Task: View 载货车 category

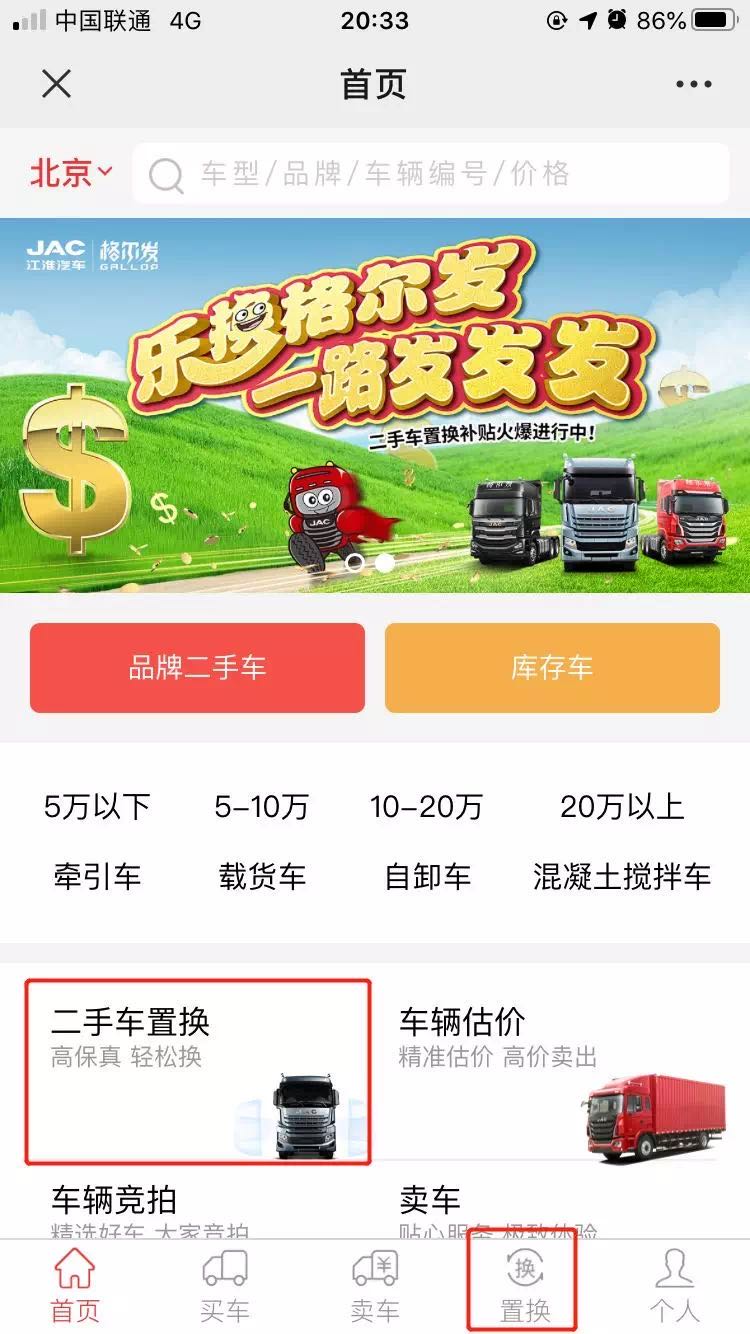Action: coord(262,878)
